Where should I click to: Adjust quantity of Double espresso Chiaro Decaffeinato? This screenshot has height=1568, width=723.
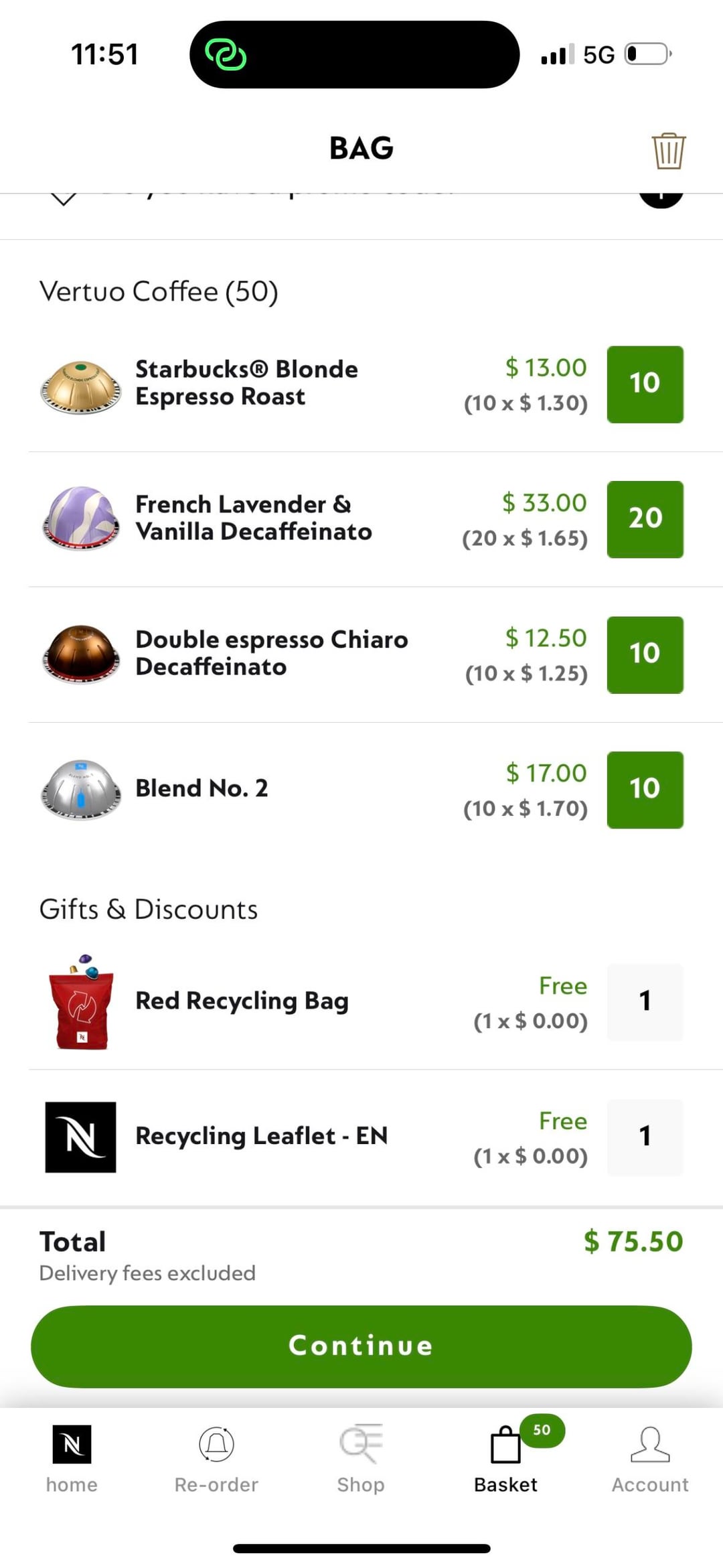645,654
